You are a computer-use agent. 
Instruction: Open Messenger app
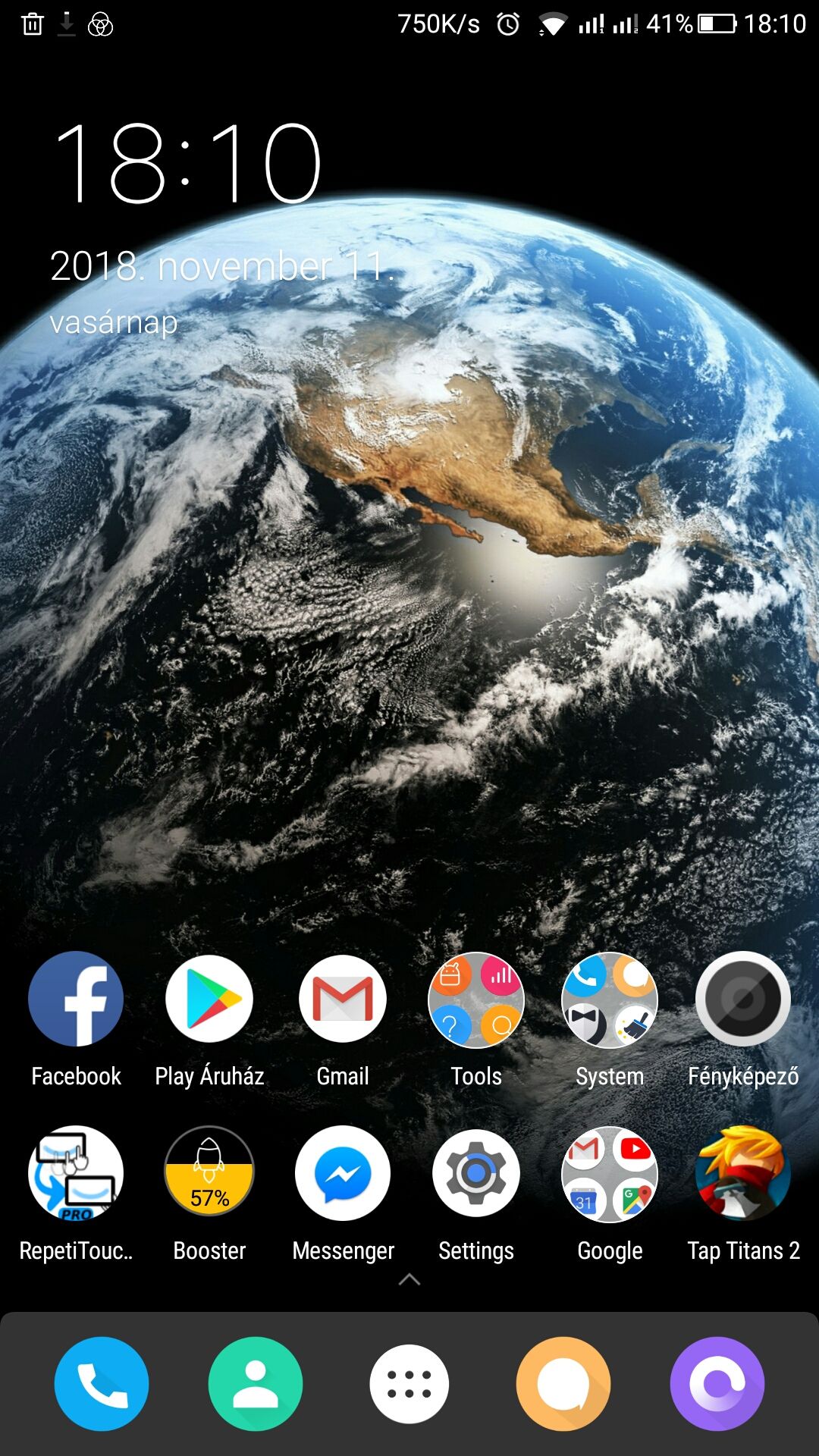pos(343,1173)
